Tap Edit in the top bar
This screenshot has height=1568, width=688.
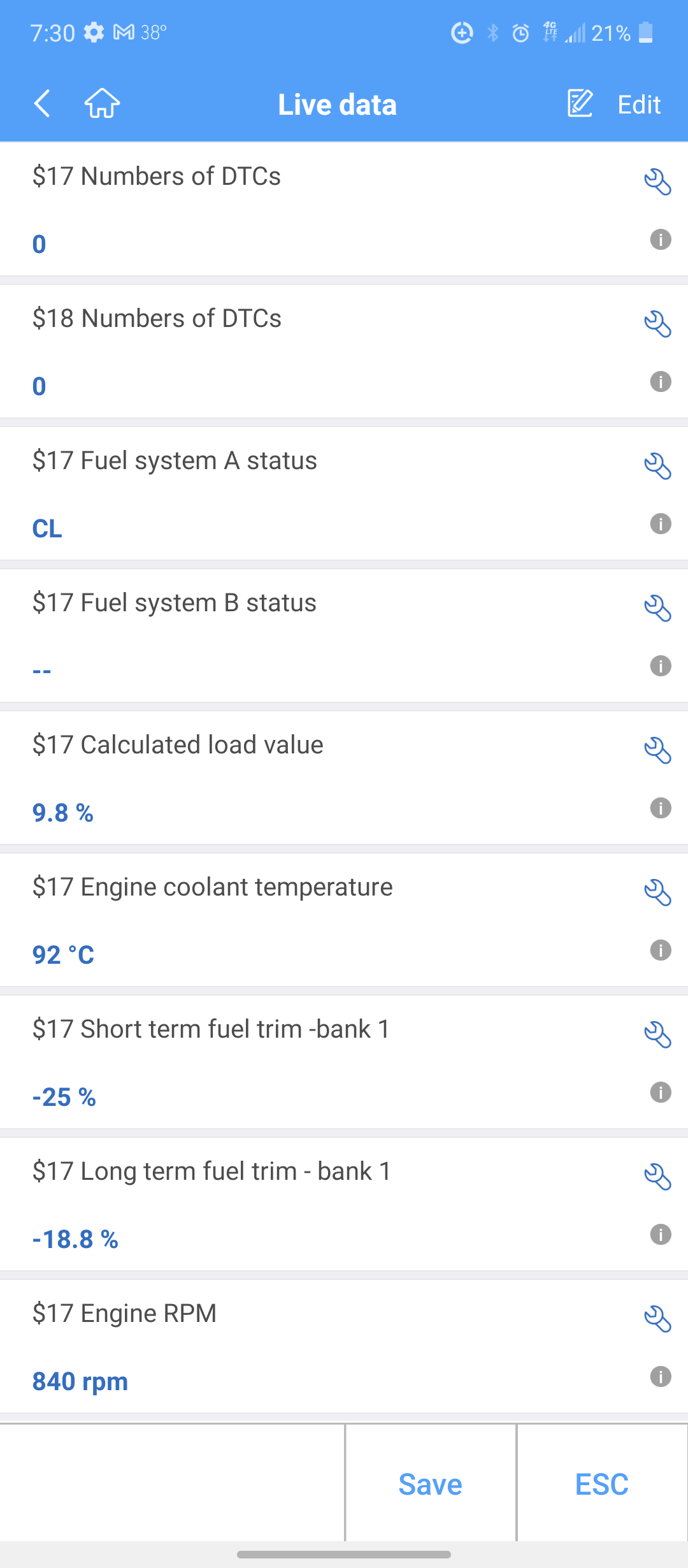tap(615, 104)
